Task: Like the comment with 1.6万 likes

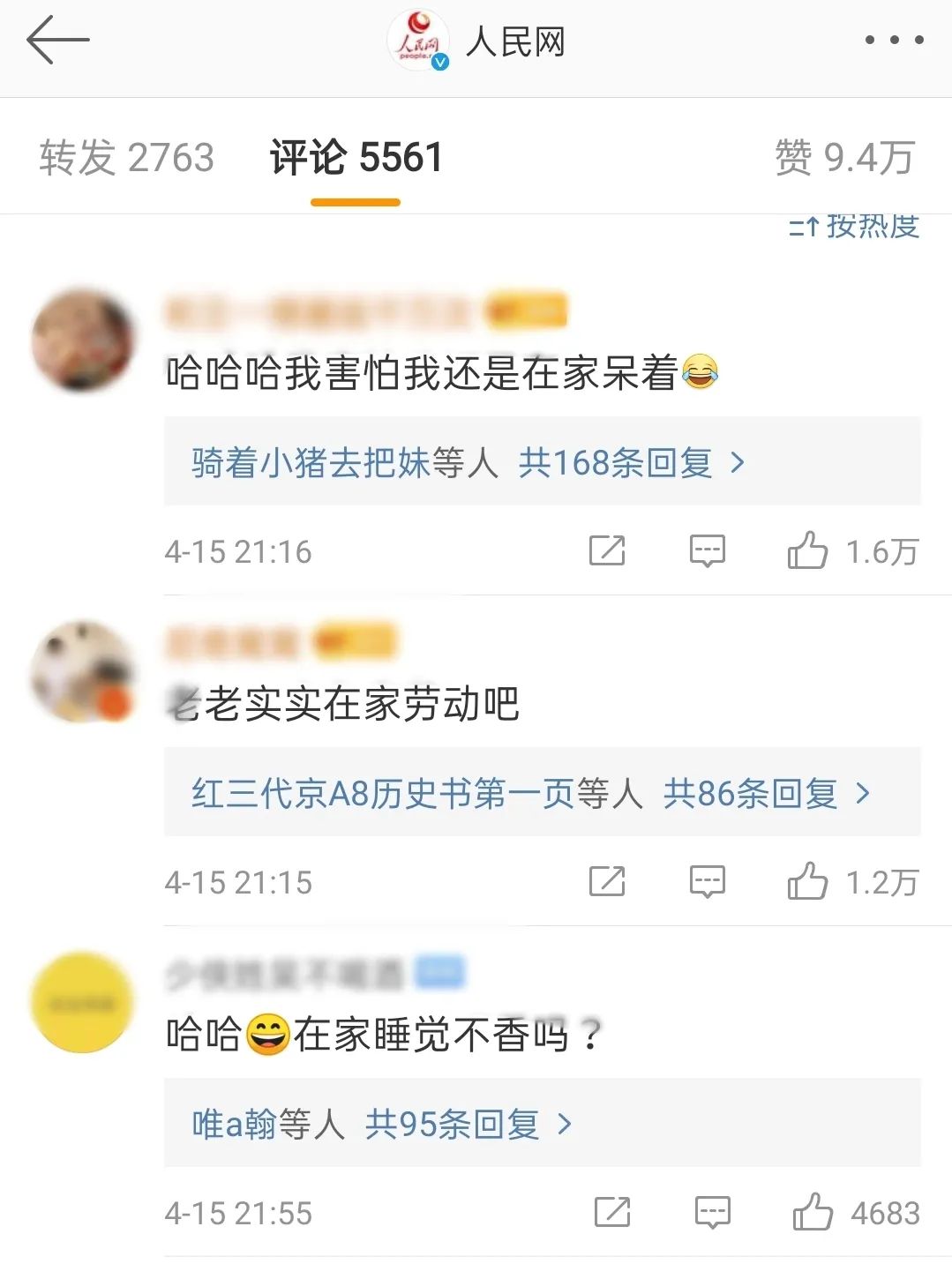Action: (x=807, y=551)
